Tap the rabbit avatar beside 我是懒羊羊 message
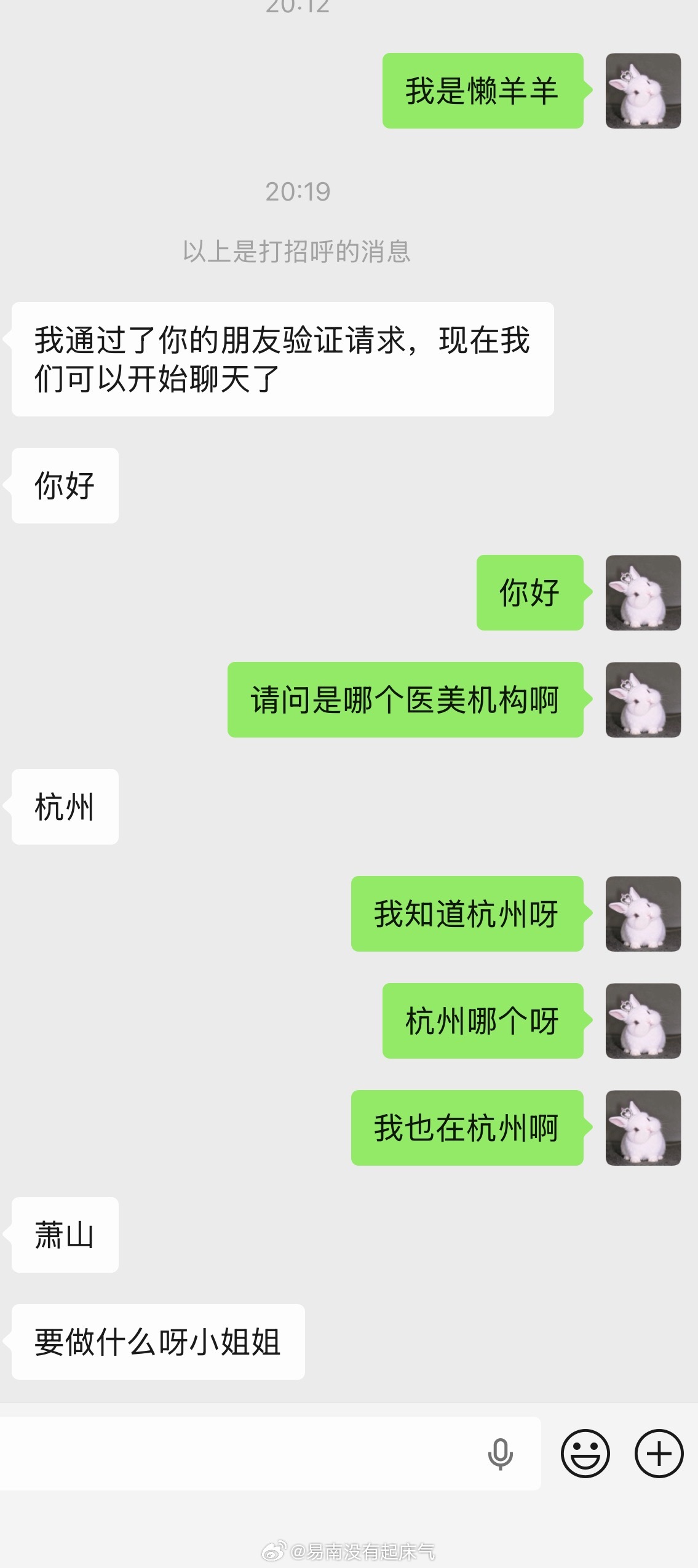 coord(643,90)
